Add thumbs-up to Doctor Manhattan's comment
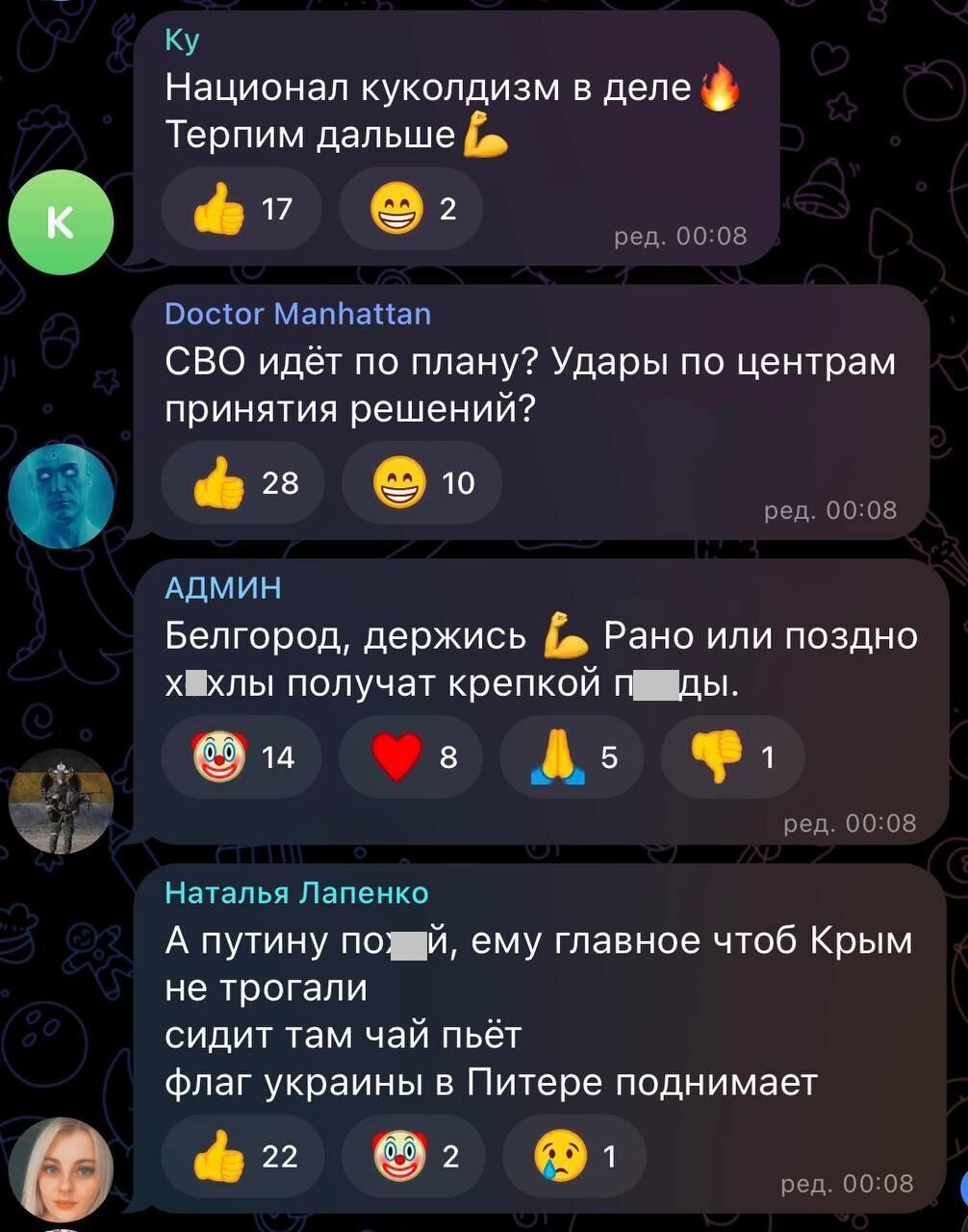 click(242, 482)
